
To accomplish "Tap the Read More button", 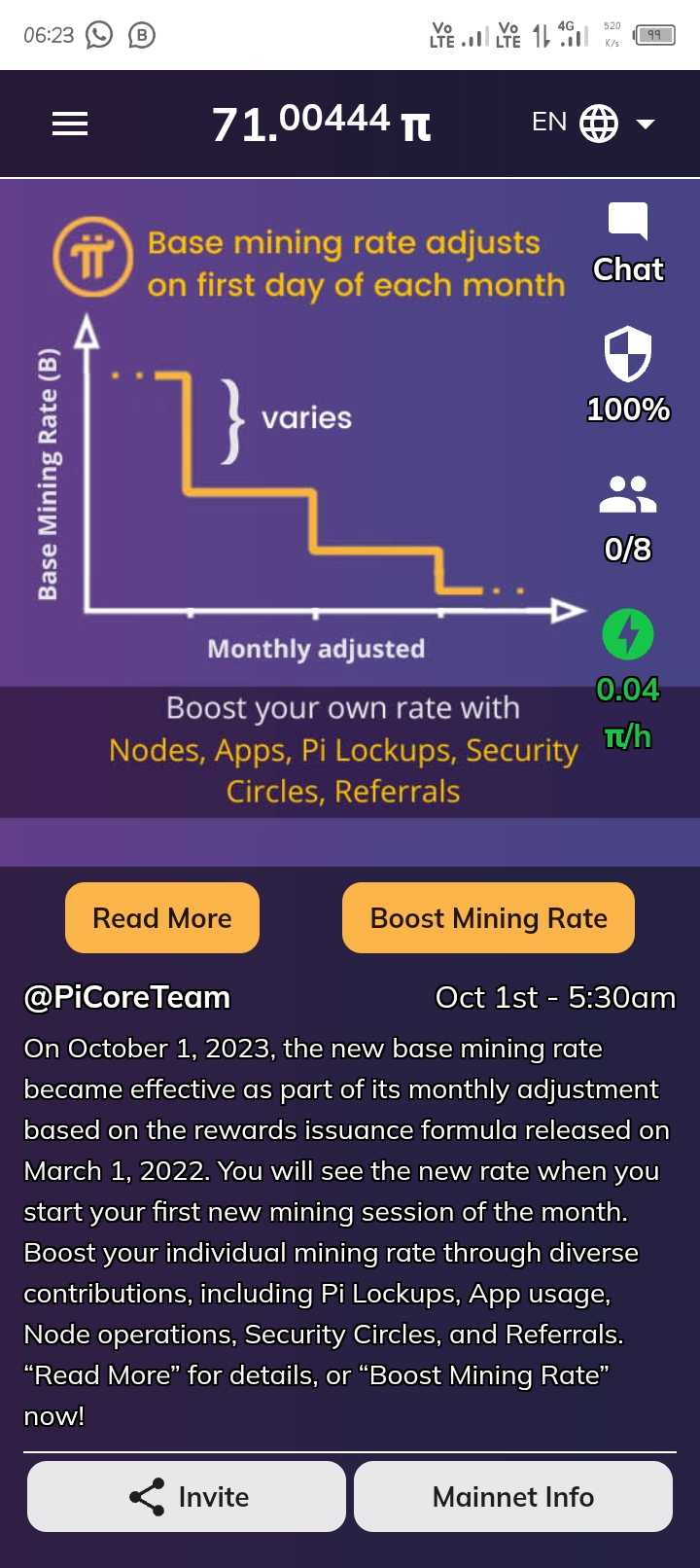I will point(162,917).
